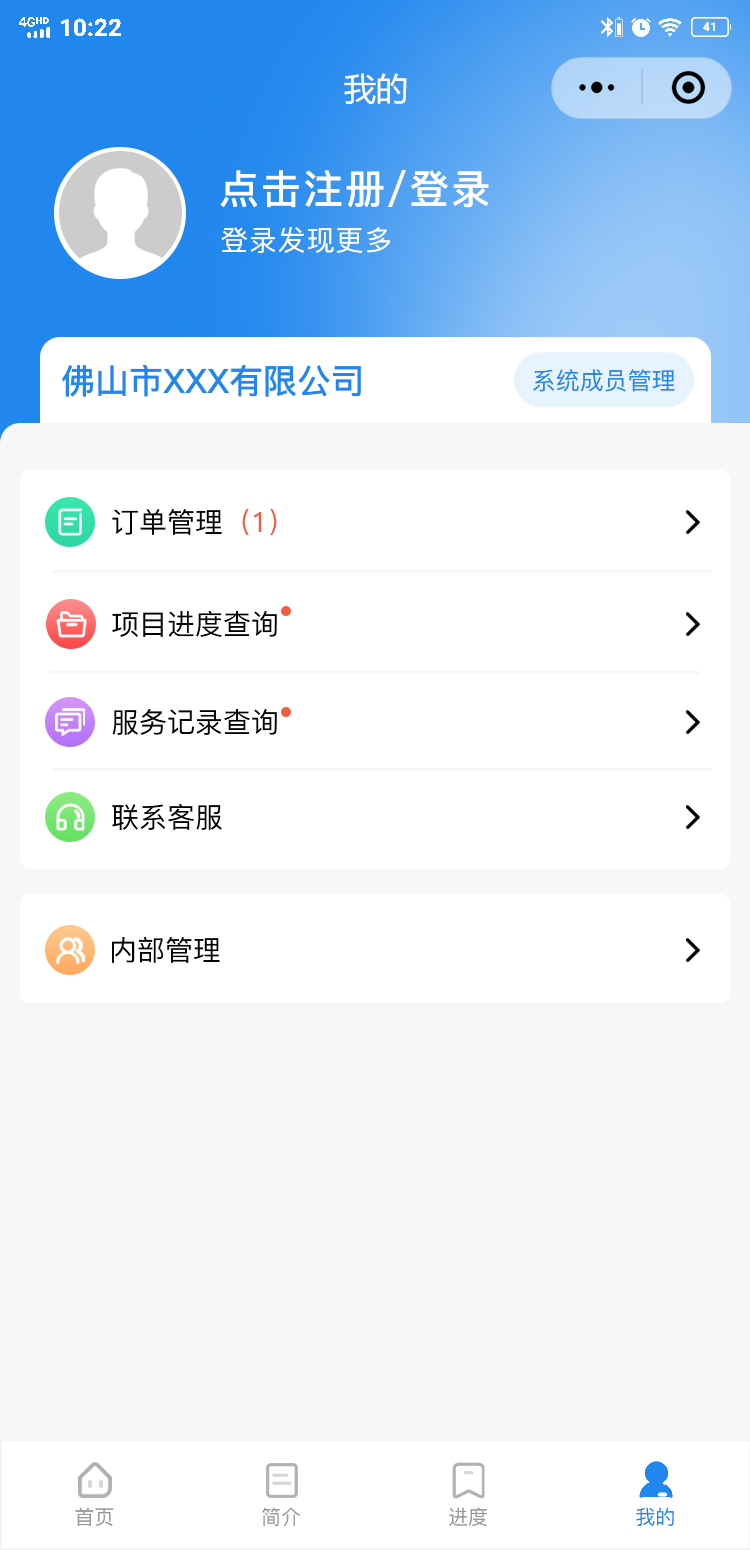
Task: Open 订单管理 row
Action: click(375, 522)
